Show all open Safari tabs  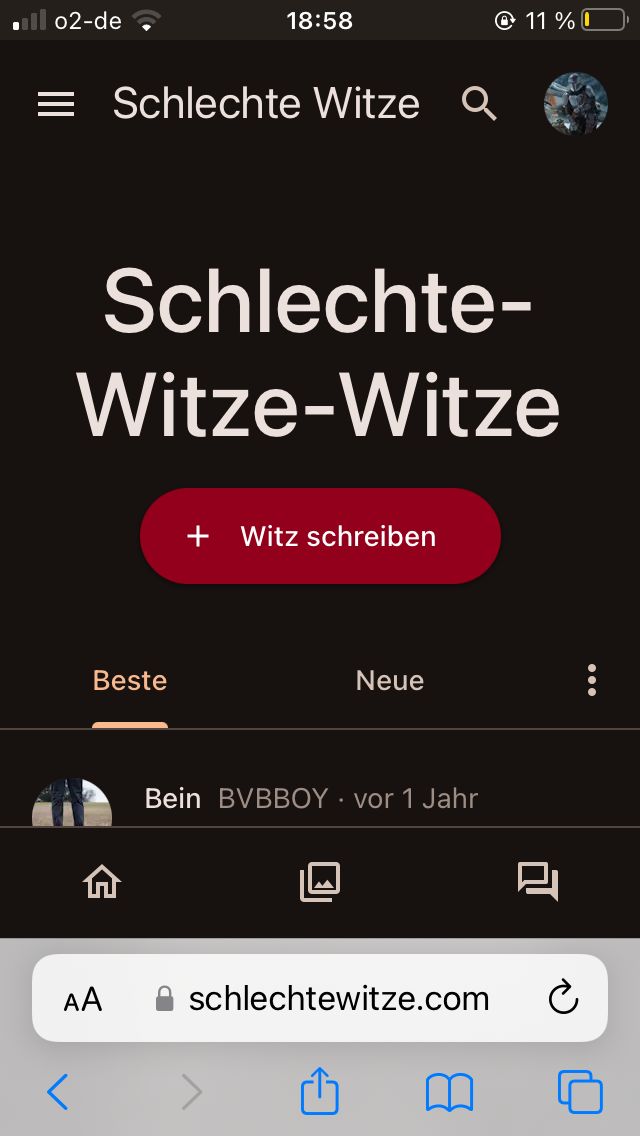click(x=580, y=1092)
